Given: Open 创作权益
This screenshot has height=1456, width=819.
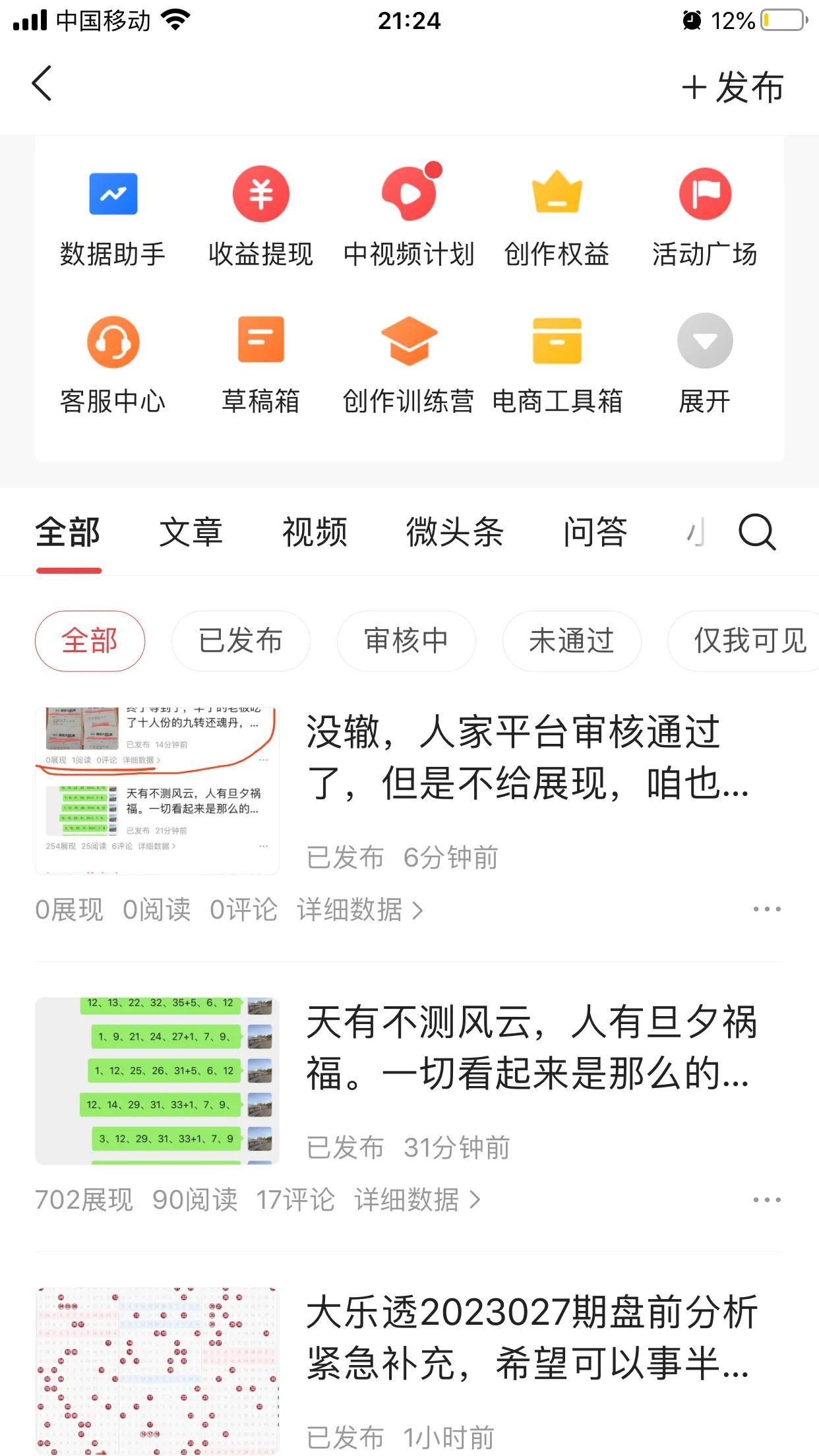Looking at the screenshot, I should pos(557,215).
